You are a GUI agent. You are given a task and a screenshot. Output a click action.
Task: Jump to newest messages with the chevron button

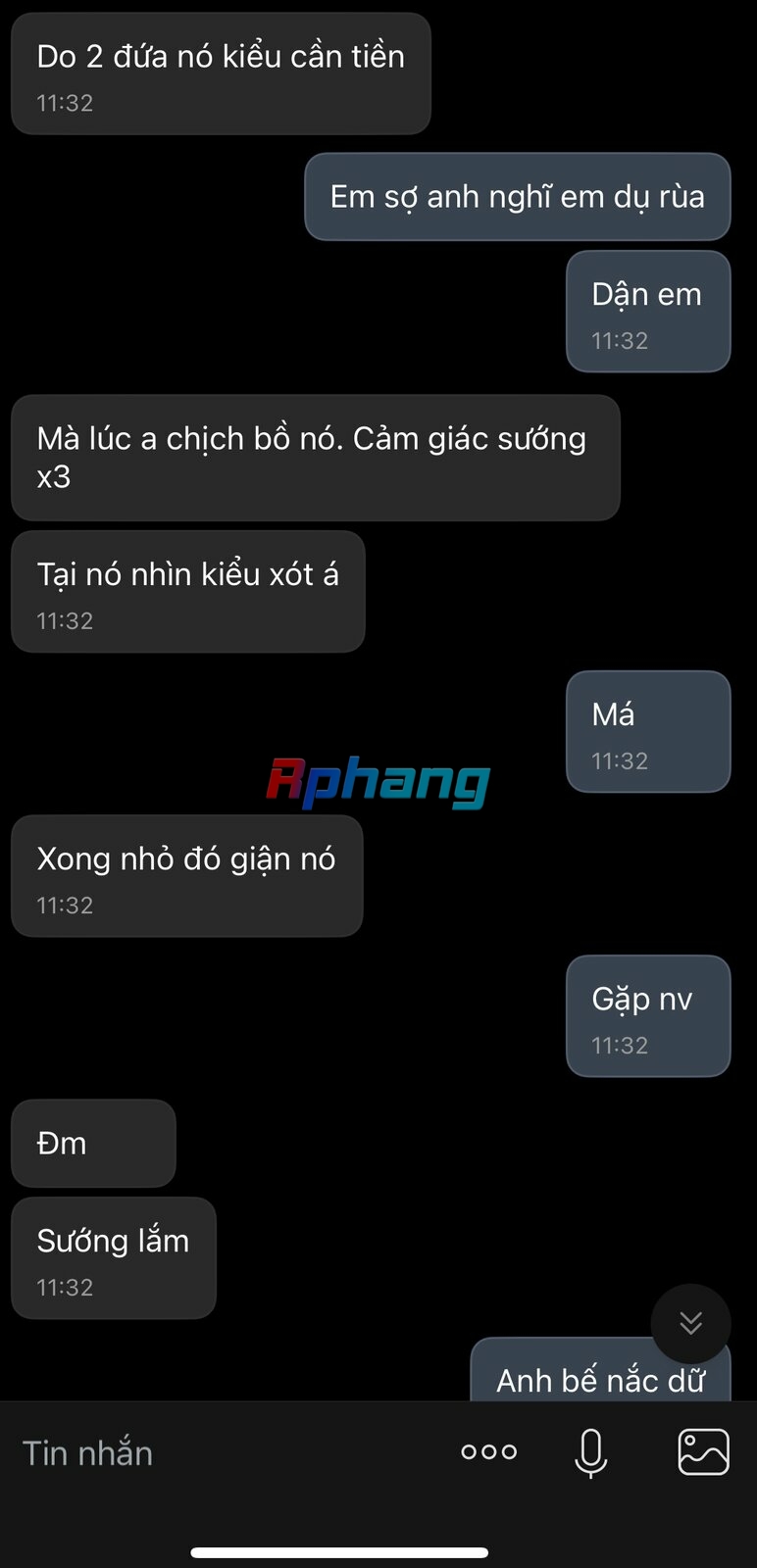[x=690, y=1322]
